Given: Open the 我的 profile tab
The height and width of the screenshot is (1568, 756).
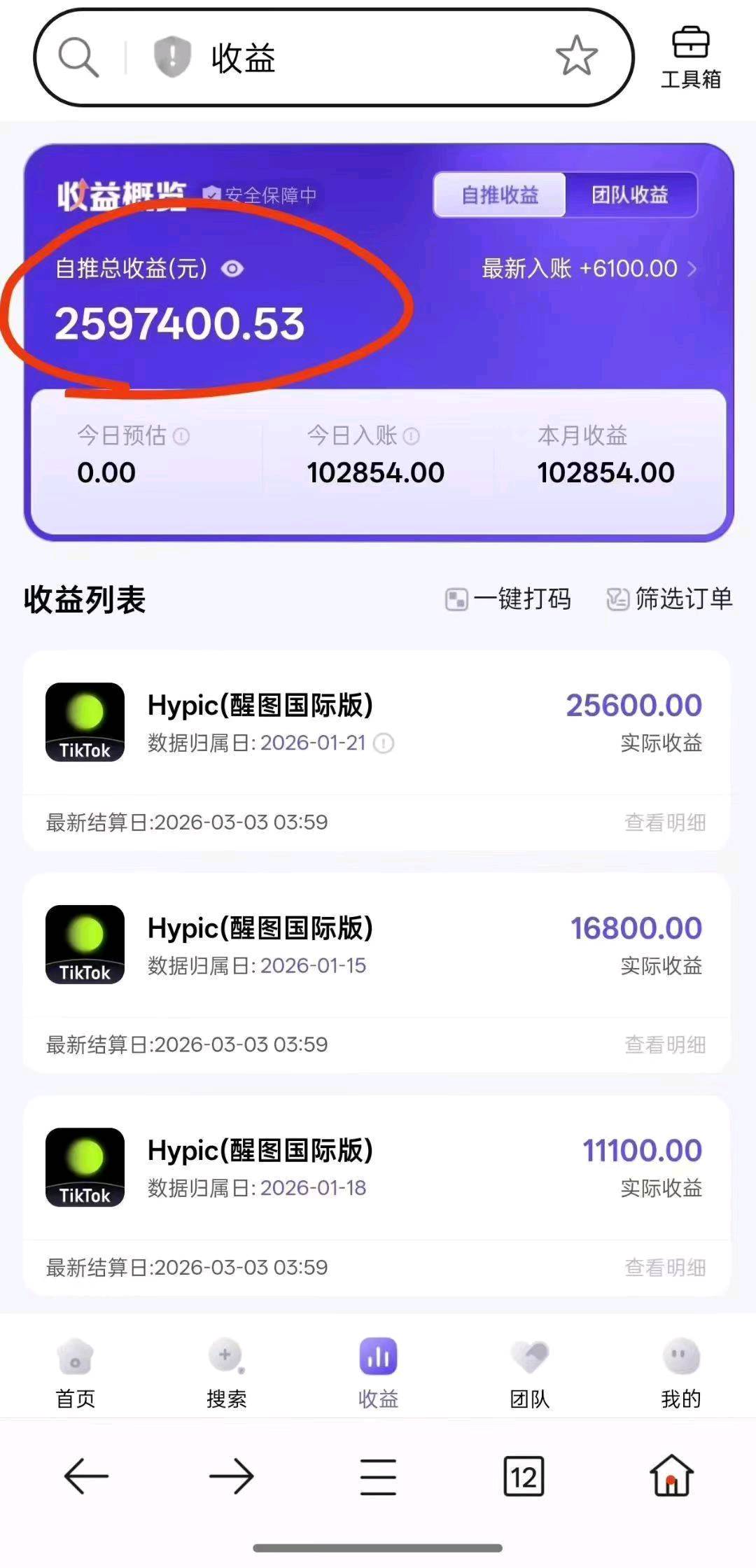Looking at the screenshot, I should 680,1373.
